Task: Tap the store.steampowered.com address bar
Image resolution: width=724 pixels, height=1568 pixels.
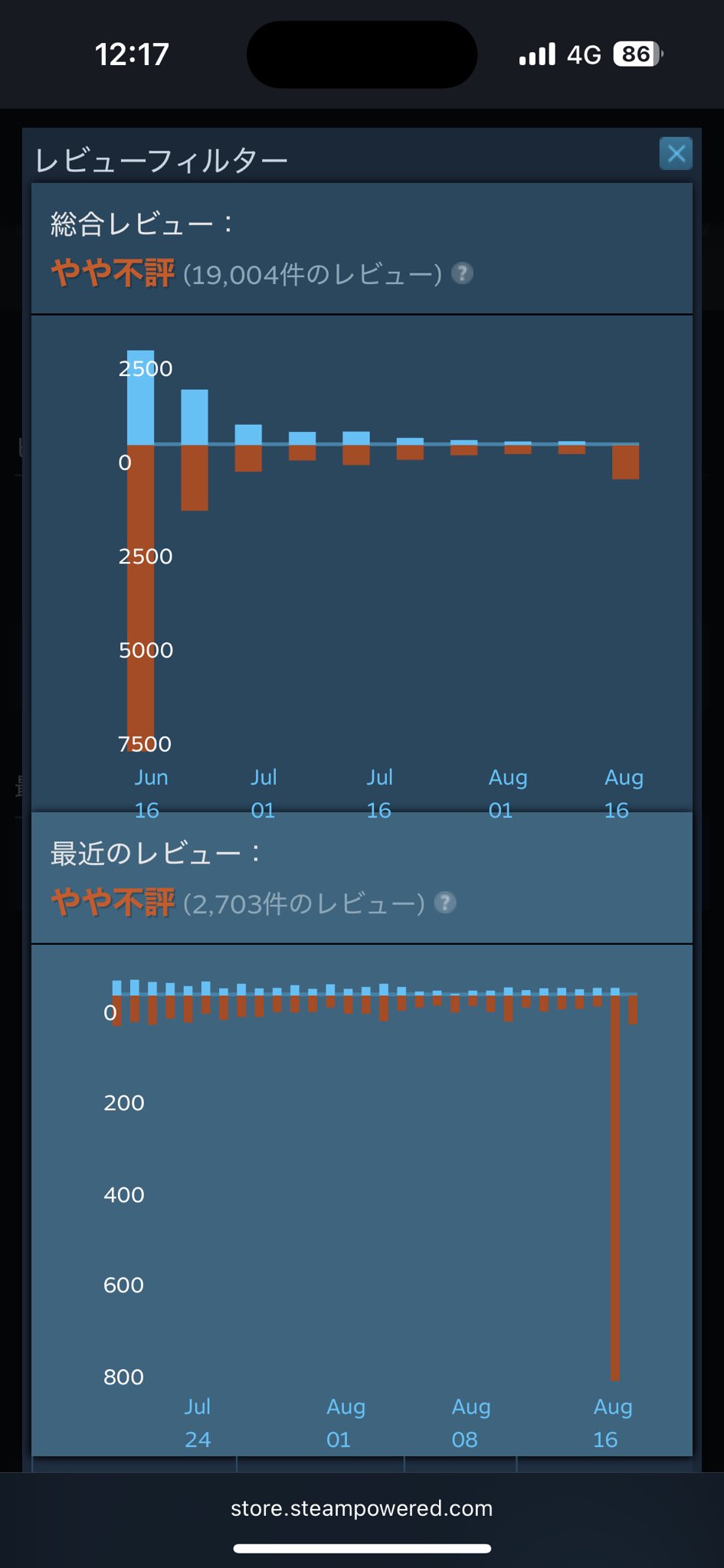Action: (362, 1508)
